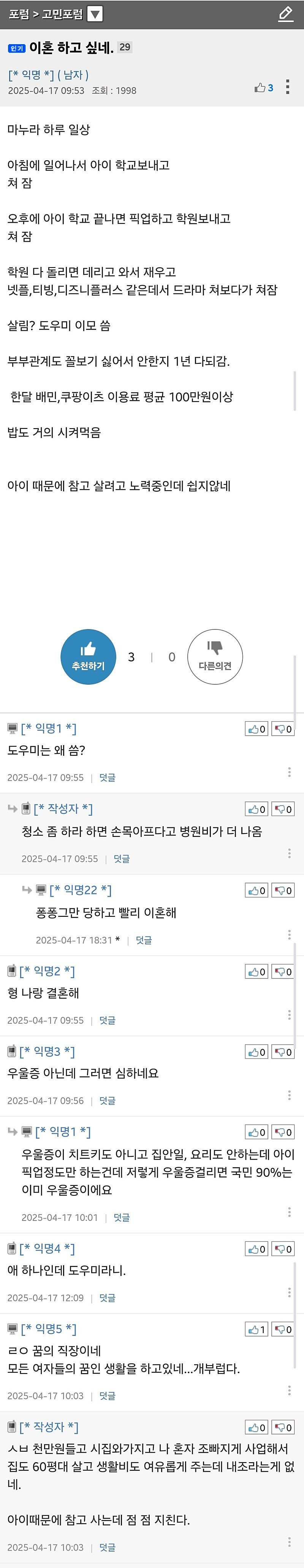Upvote the comment '애 하나인데 도우미라니.'

(256, 1249)
